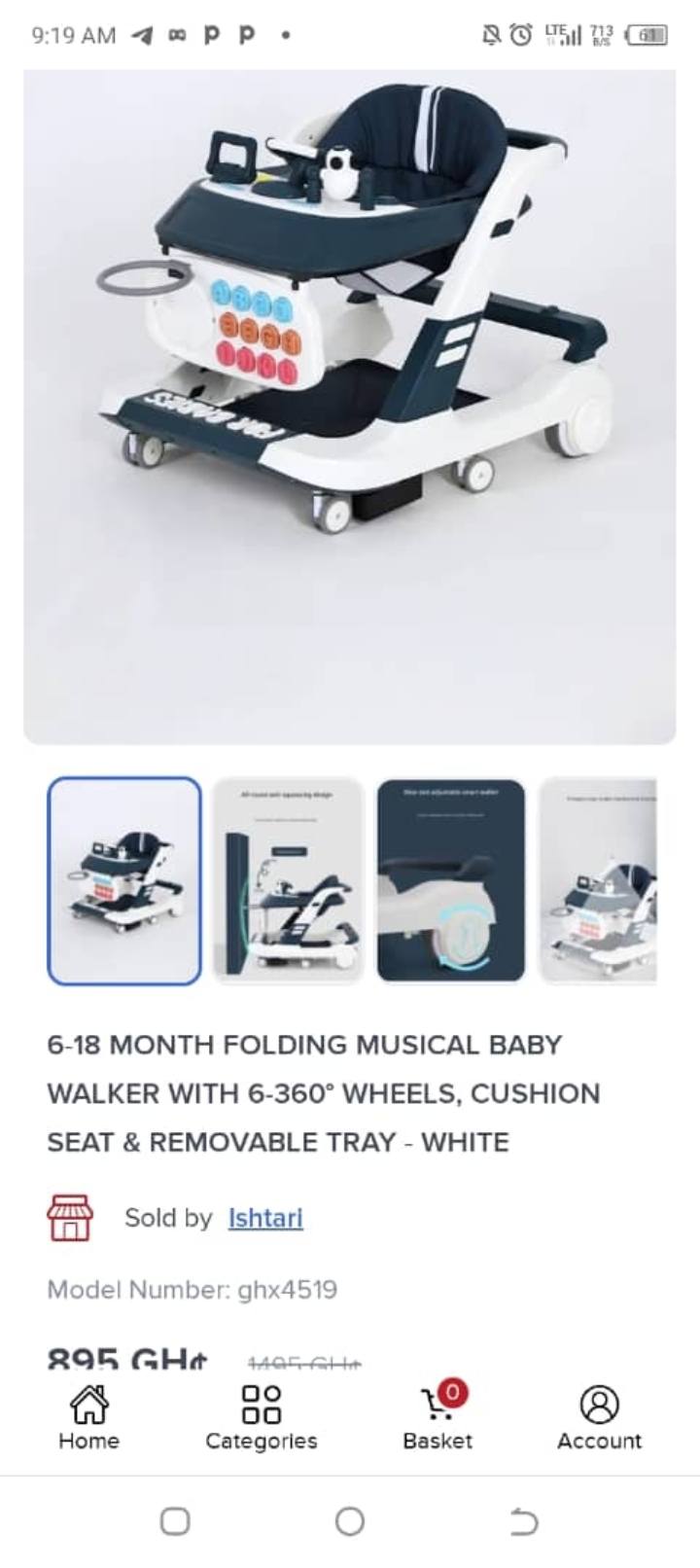Screen dimensions: 700x1568
Task: View the fourth partially visible product thumbnail
Action: click(x=599, y=881)
